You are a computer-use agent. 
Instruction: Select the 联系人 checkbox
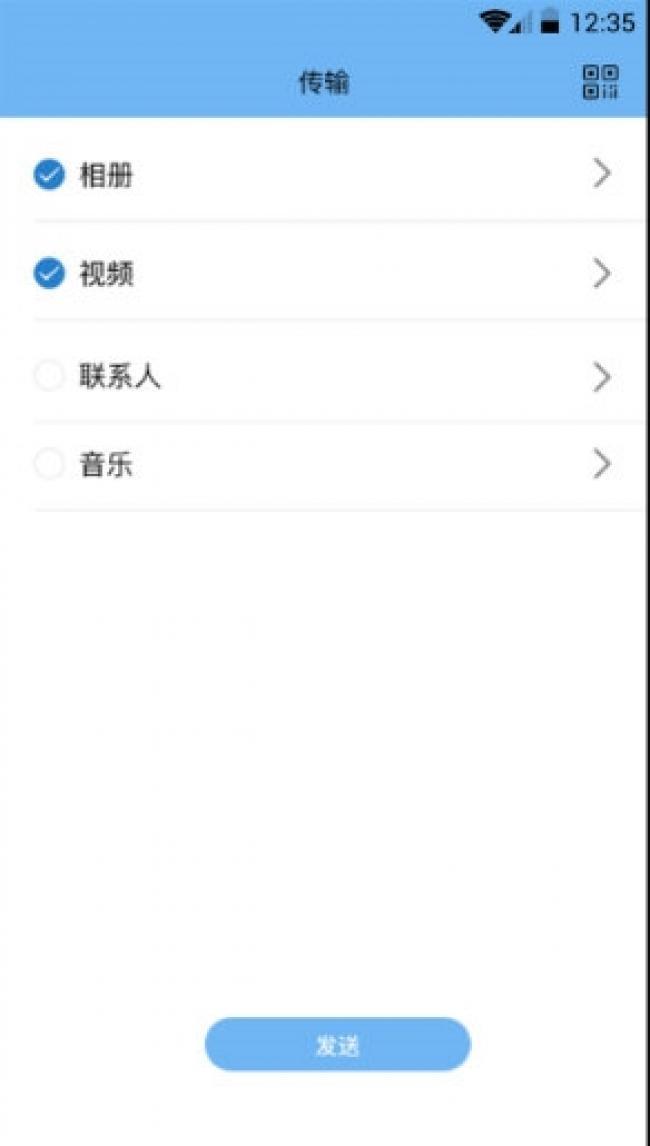pyautogui.click(x=49, y=376)
